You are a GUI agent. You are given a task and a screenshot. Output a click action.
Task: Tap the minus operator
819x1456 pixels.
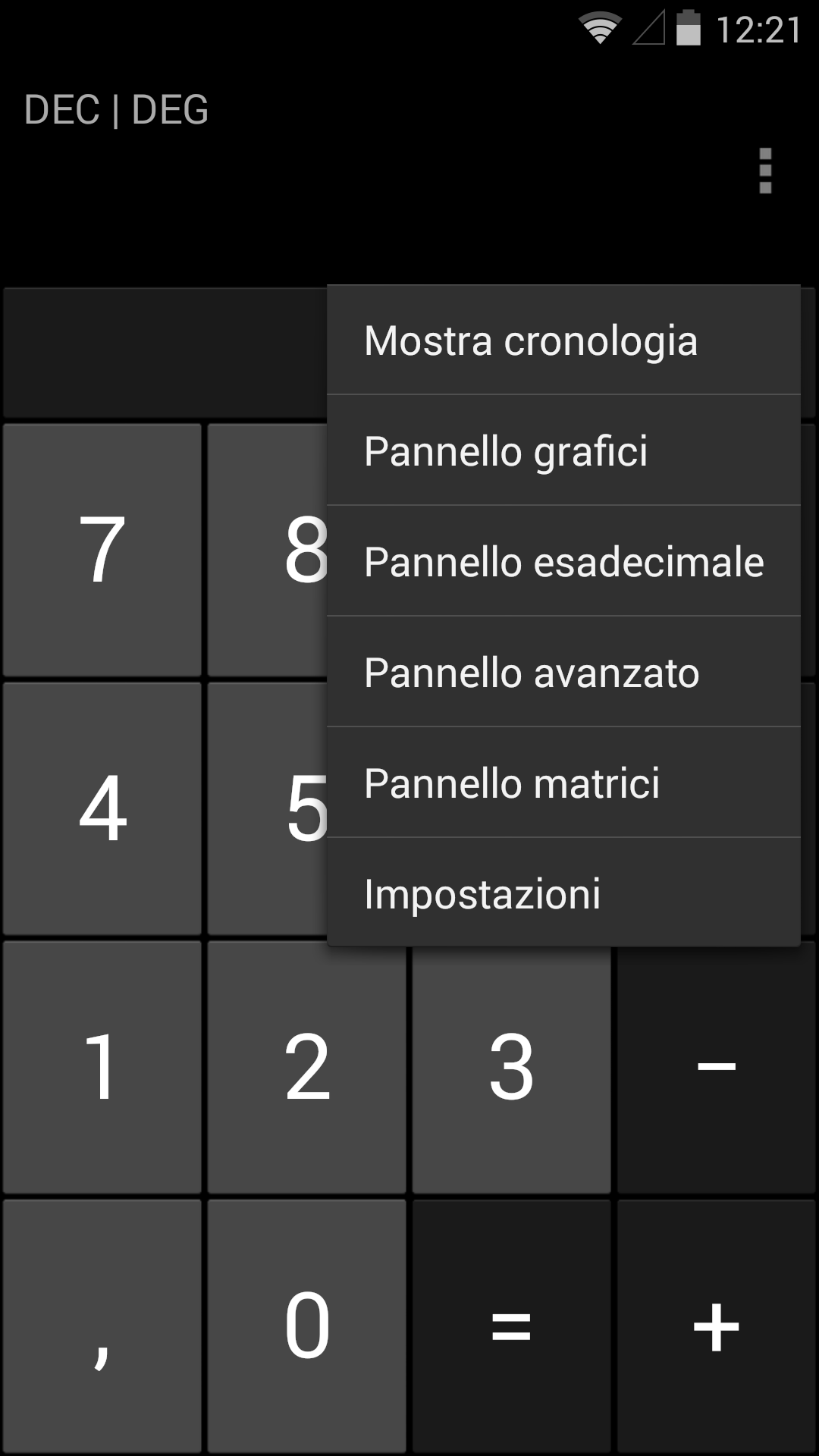pyautogui.click(x=717, y=1067)
